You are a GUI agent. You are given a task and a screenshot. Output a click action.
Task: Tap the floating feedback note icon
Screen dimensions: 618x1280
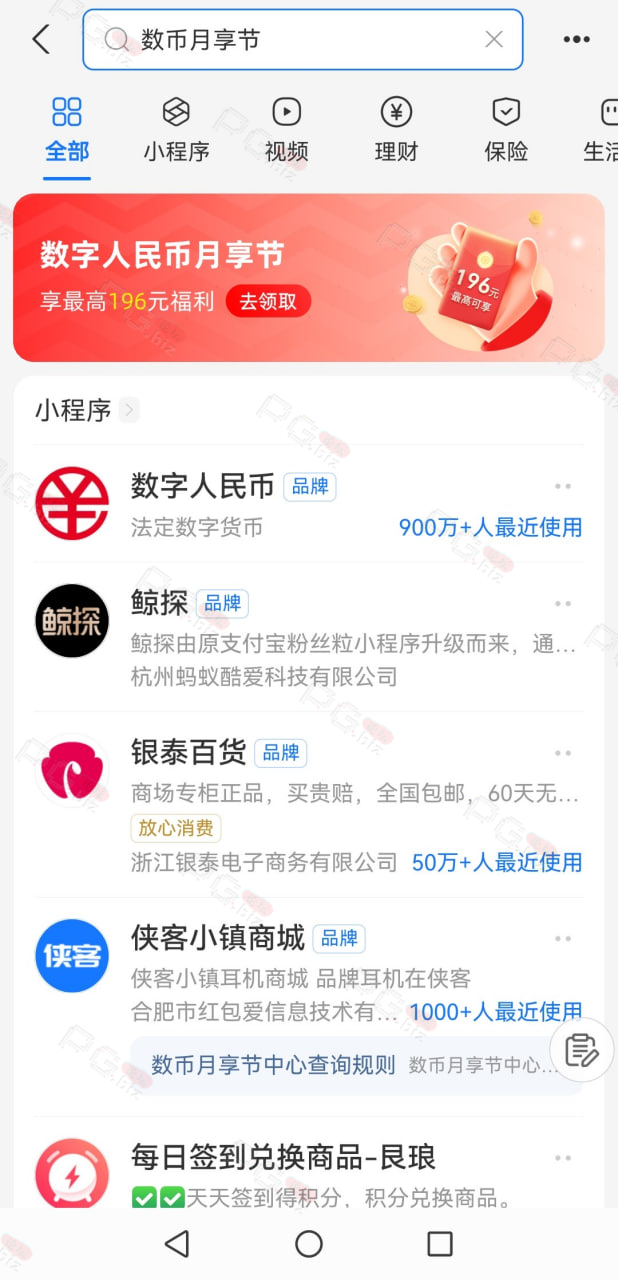pos(581,1050)
